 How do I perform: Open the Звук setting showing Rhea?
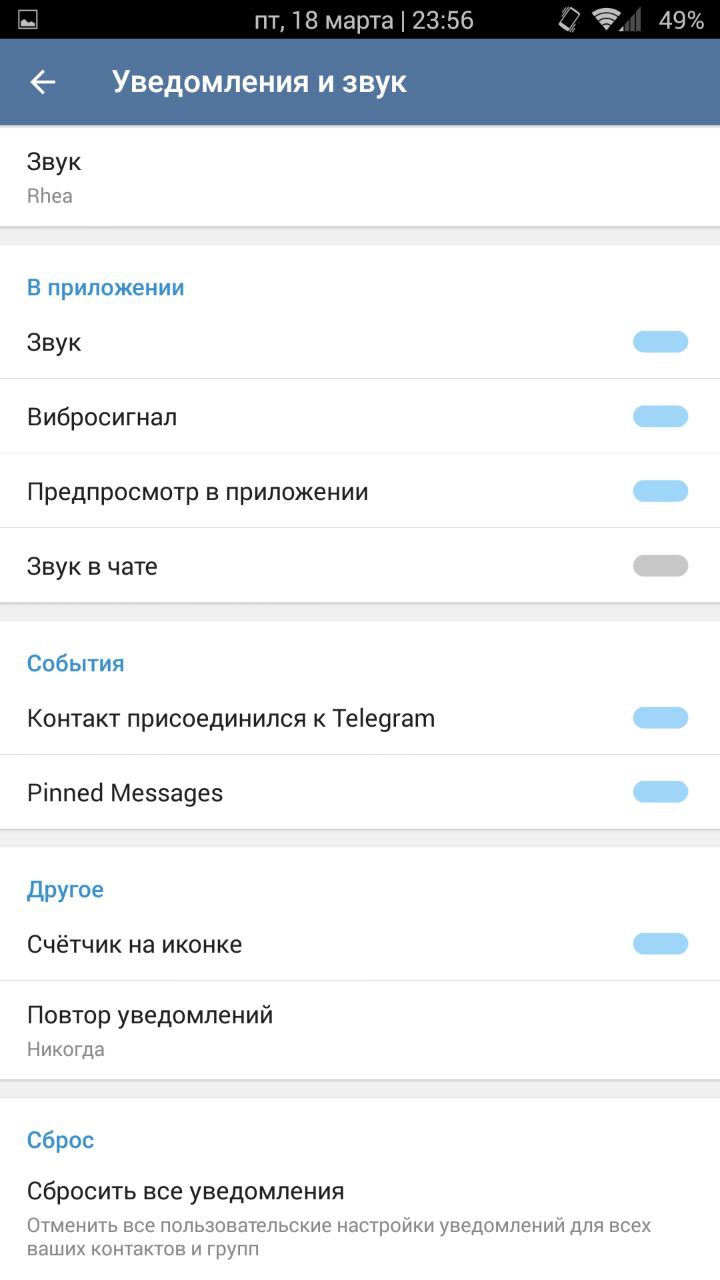(x=360, y=177)
